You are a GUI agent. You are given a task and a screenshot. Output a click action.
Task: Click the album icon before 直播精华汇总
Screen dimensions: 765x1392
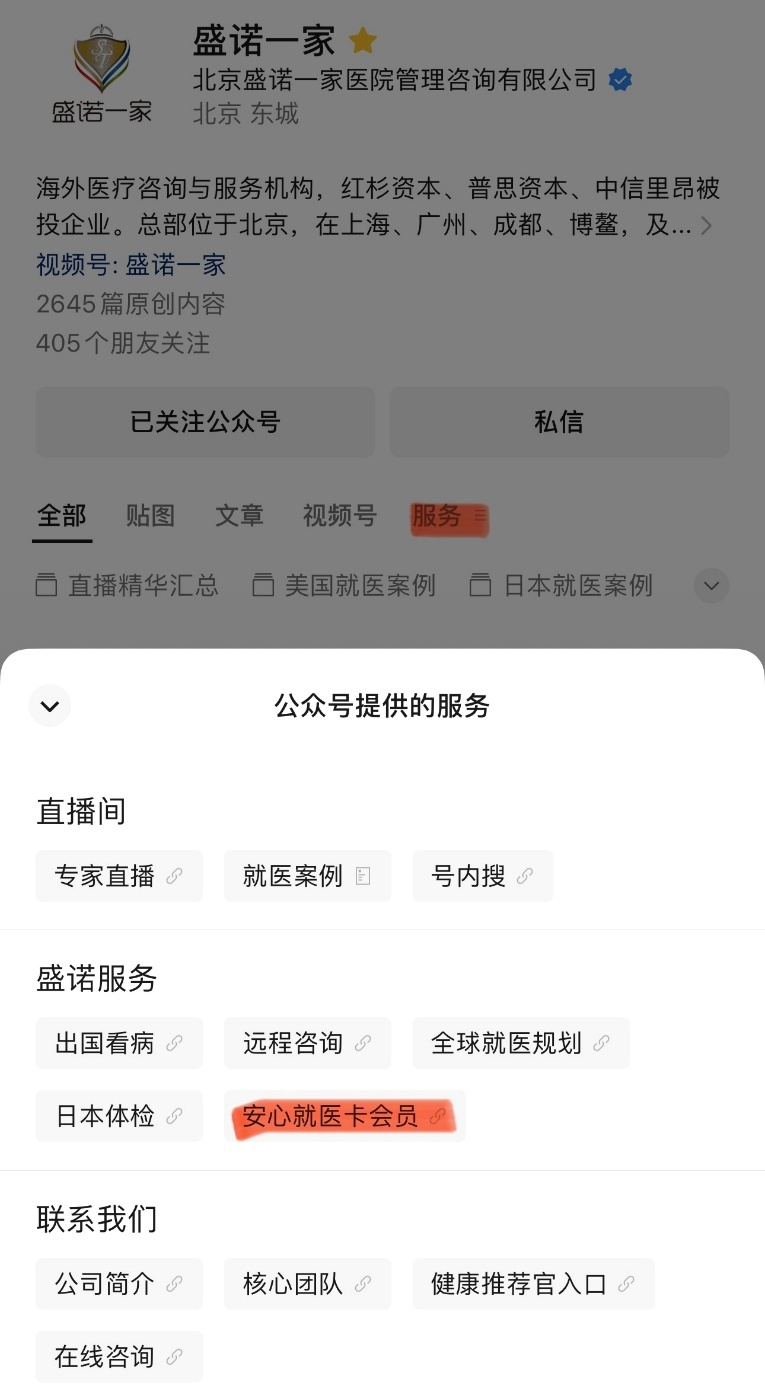pyautogui.click(x=46, y=585)
